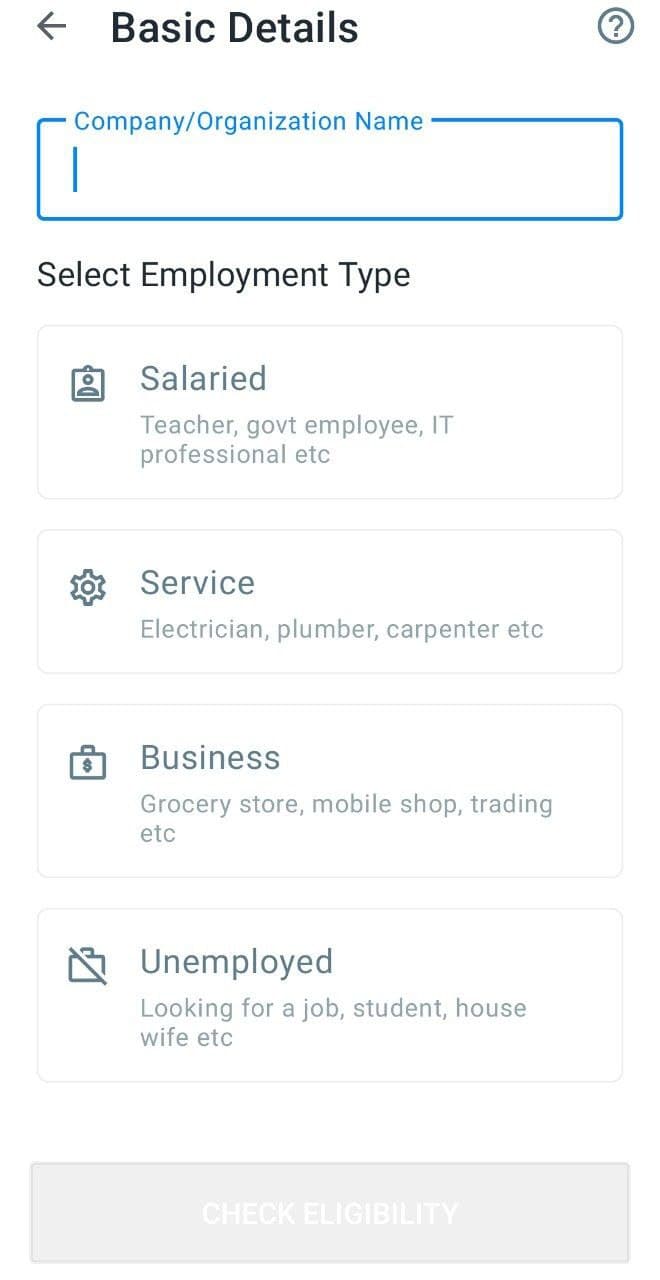Select Unemployed employment type
660x1280 pixels.
330,995
